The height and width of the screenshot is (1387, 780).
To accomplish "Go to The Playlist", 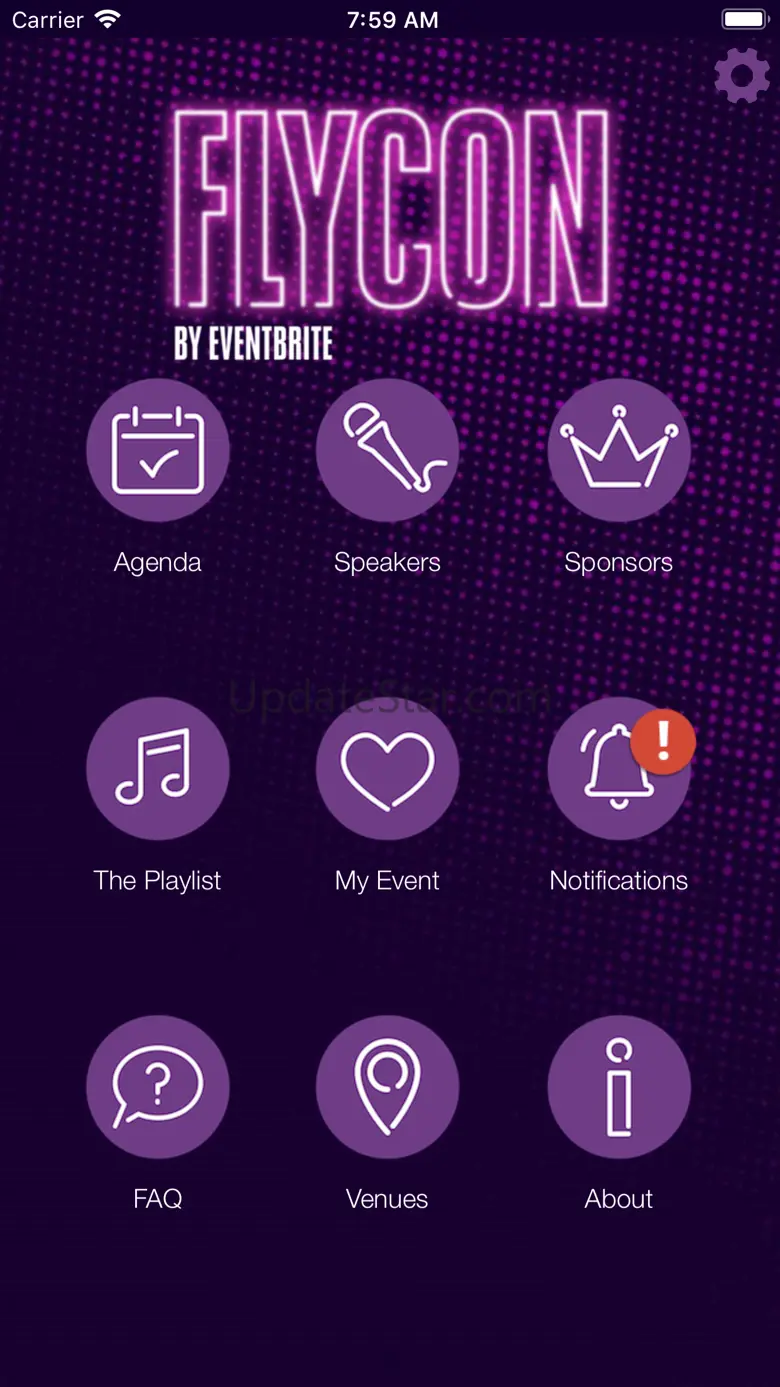I will (158, 769).
